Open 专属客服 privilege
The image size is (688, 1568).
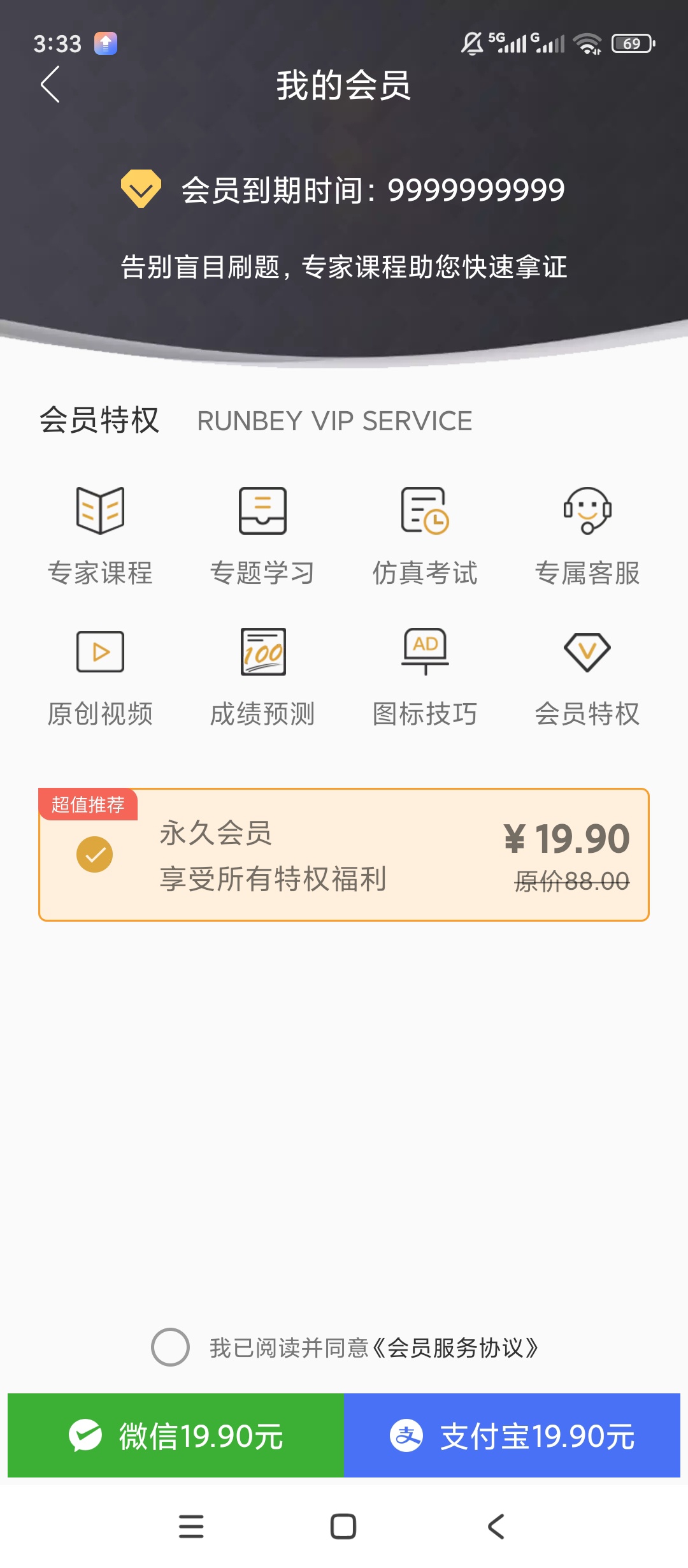coord(587,537)
